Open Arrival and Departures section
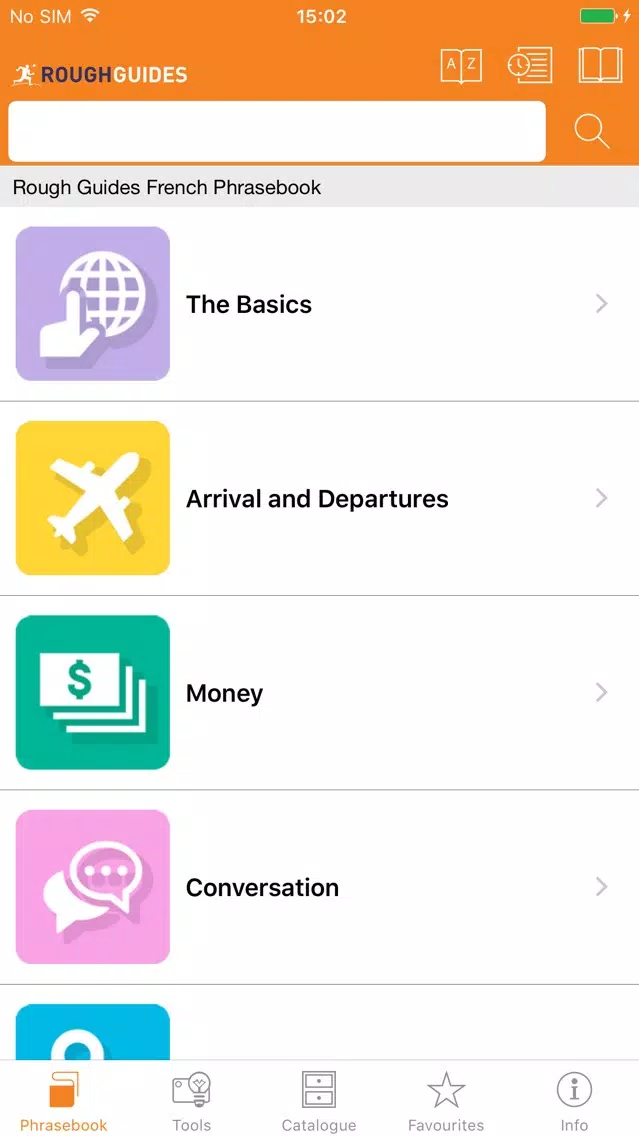This screenshot has height=1136, width=639. 320,498
